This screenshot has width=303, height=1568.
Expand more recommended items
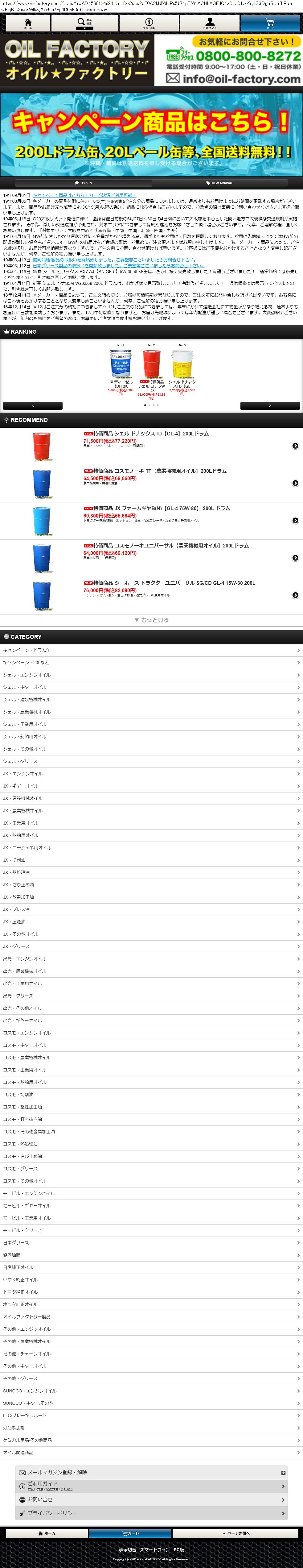[152, 620]
